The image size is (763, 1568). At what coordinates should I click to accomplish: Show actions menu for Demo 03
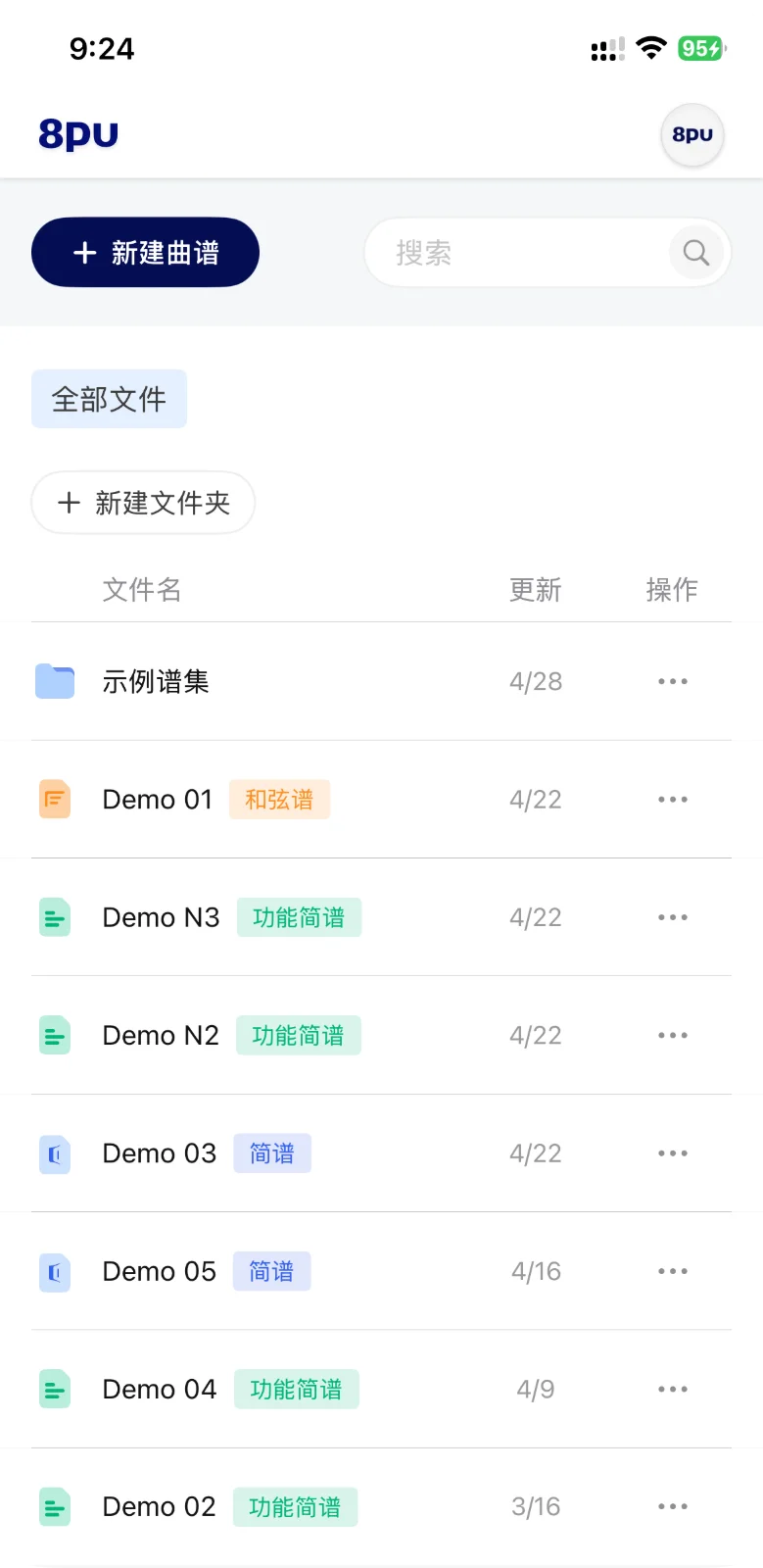point(673,1153)
